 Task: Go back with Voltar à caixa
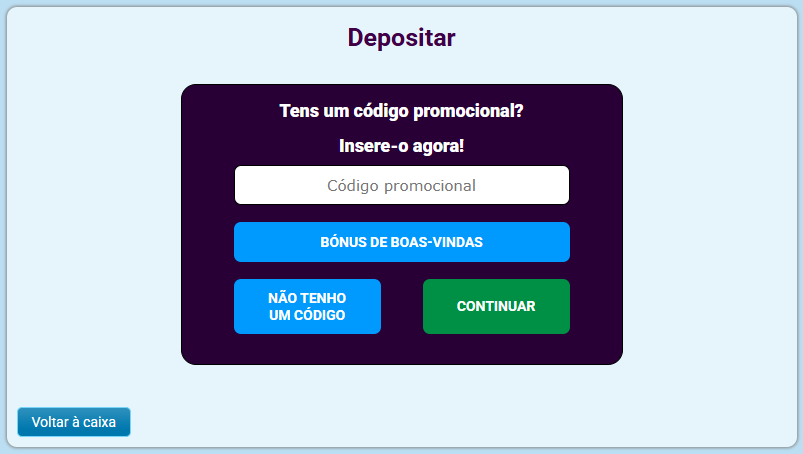(74, 422)
